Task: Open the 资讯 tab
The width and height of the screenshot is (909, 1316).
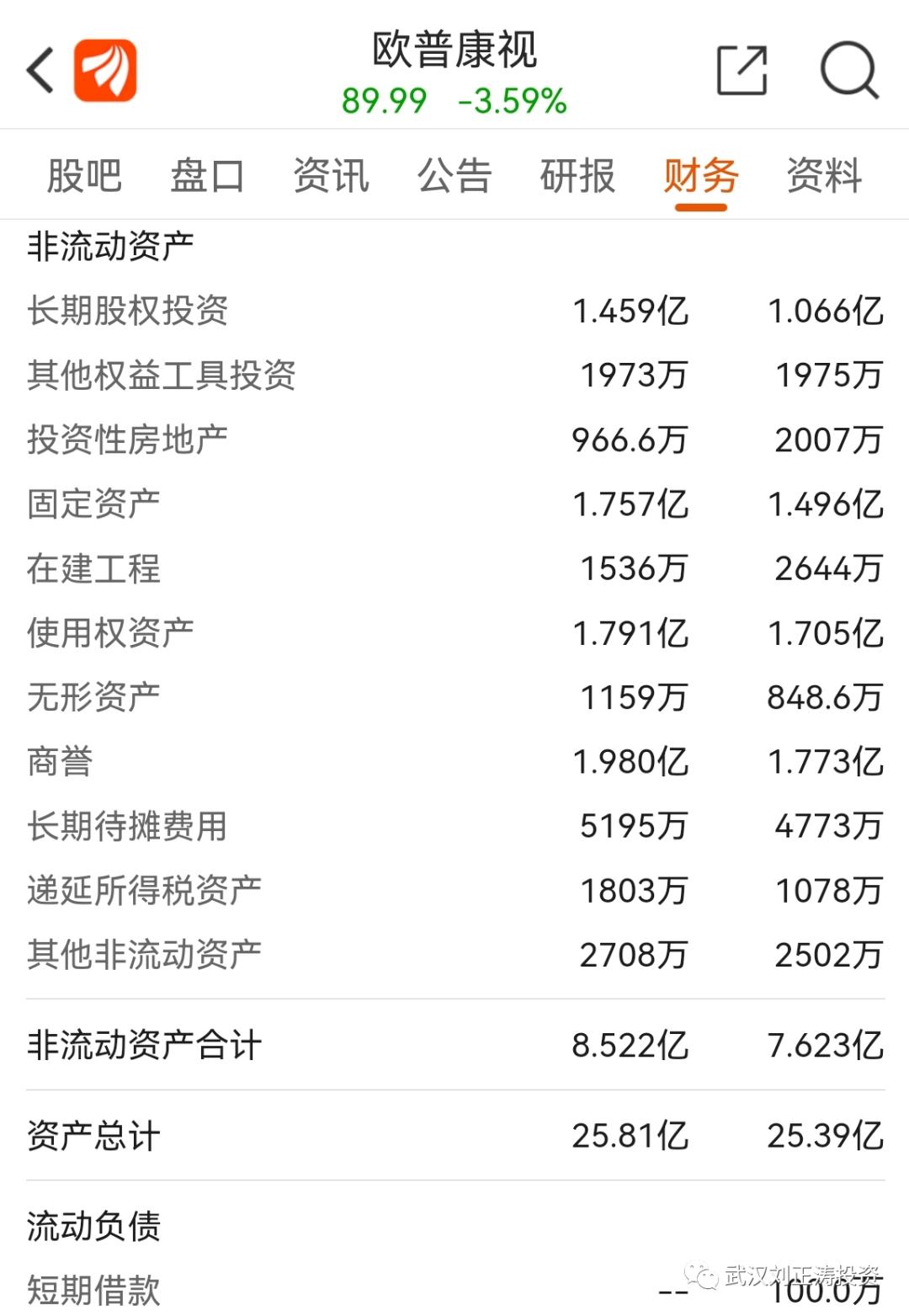Action: coord(332,176)
